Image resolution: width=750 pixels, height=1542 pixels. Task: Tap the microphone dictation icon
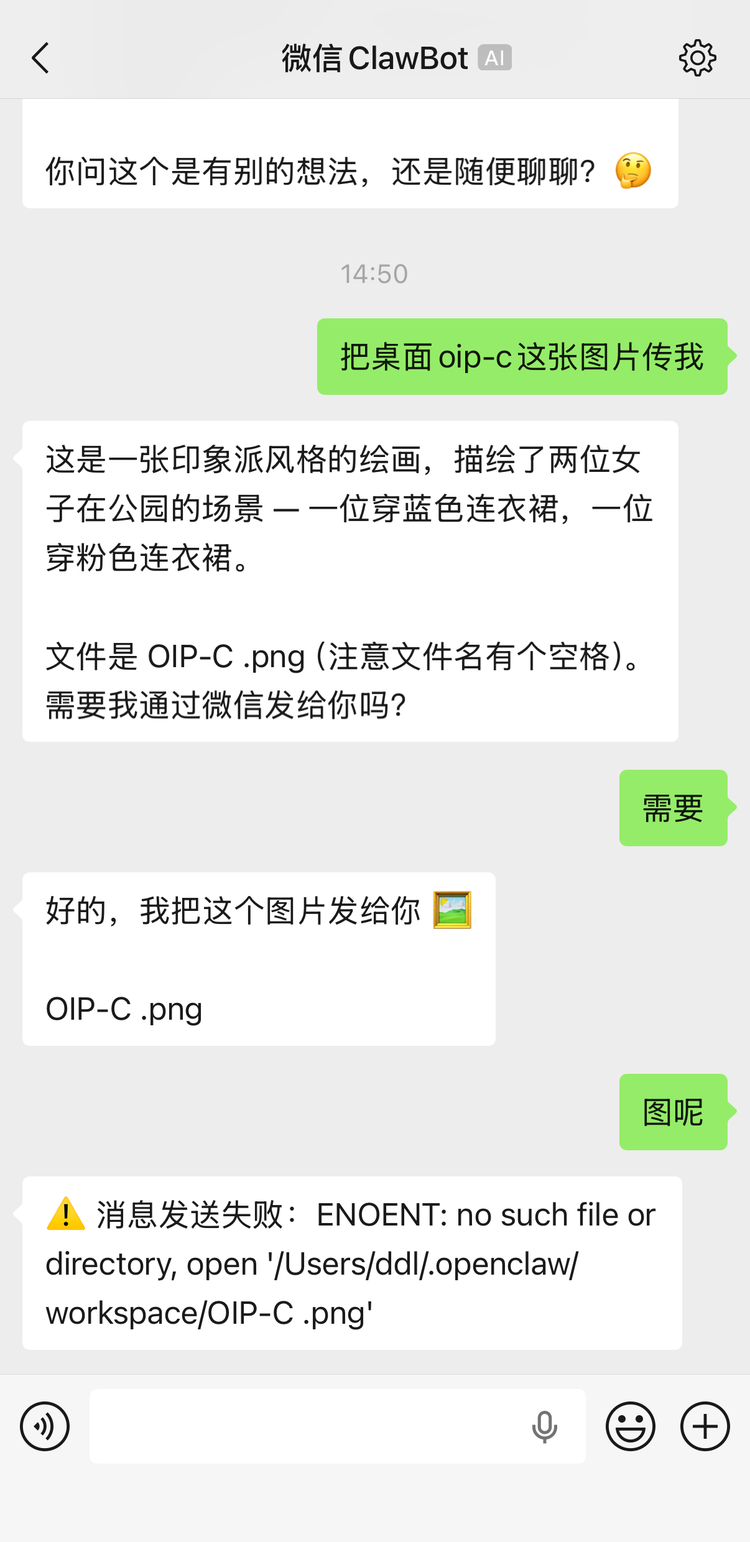[x=545, y=1427]
